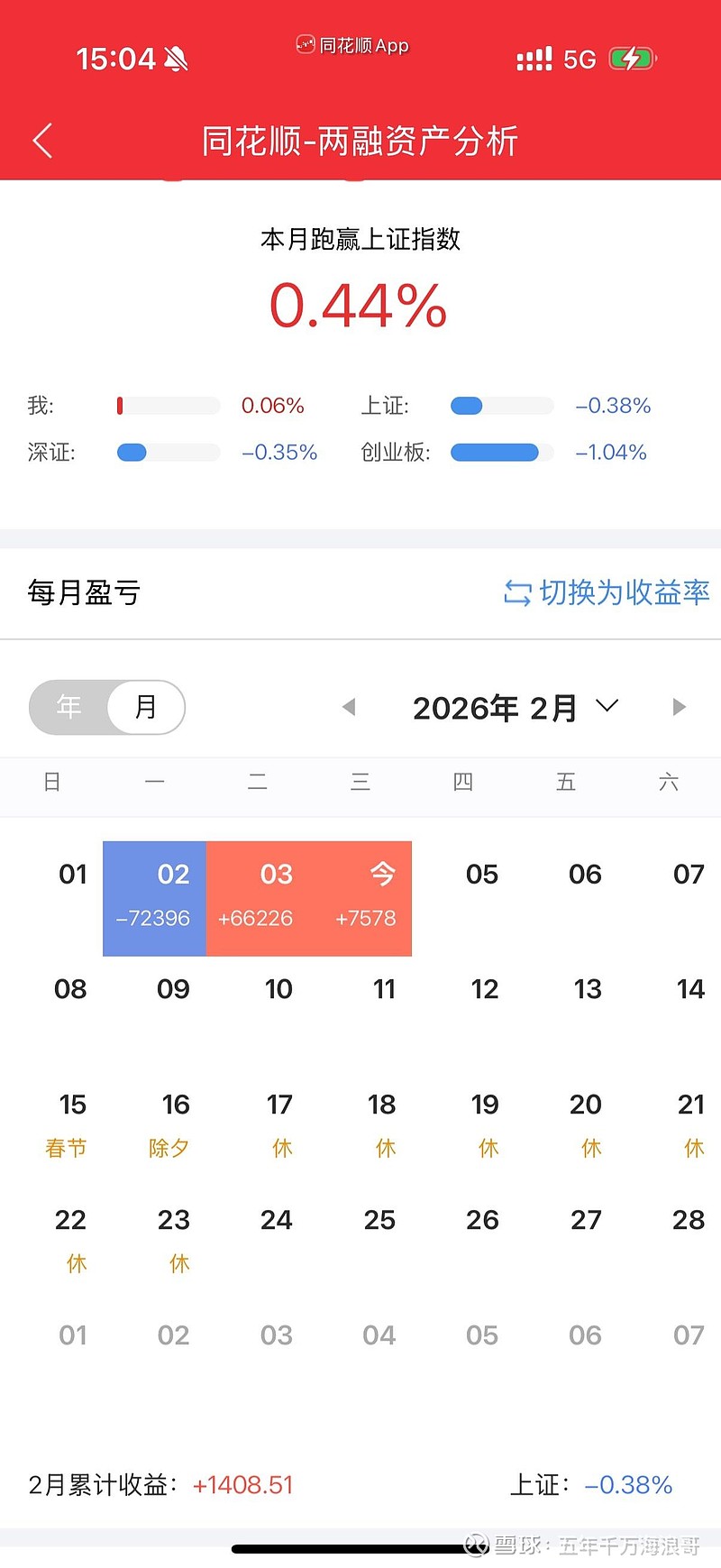Switch calendar to 年 view
This screenshot has width=721, height=1568.
click(x=69, y=707)
